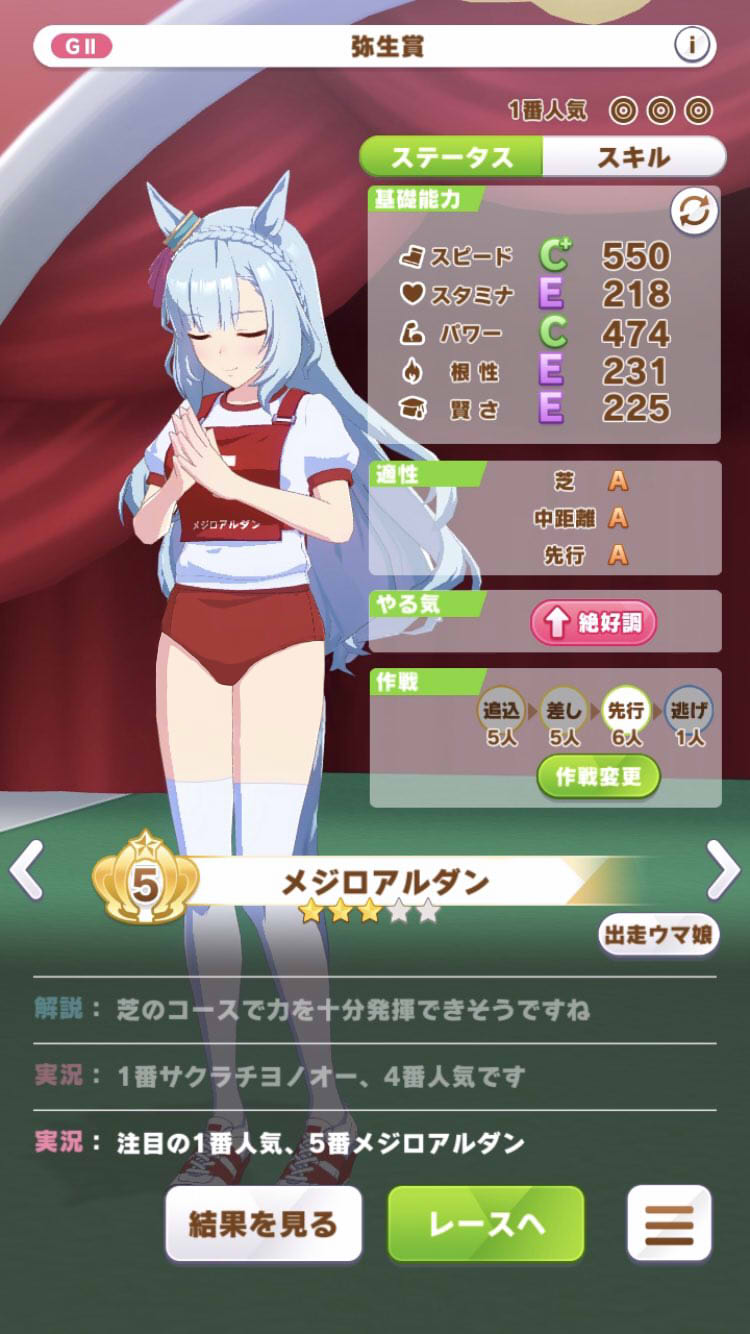Tap the refresh icon in 基礎能力 panel
The image size is (750, 1334).
tap(694, 211)
